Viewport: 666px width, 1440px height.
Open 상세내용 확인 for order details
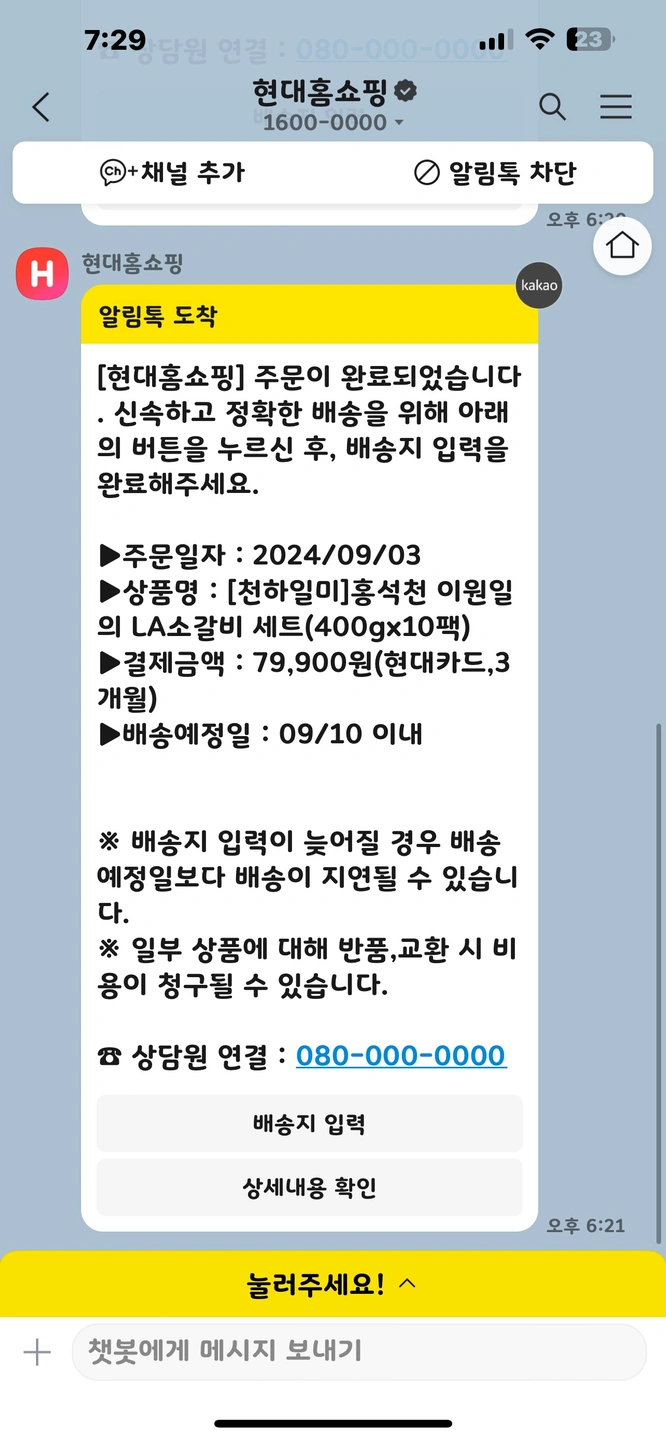tap(309, 1188)
